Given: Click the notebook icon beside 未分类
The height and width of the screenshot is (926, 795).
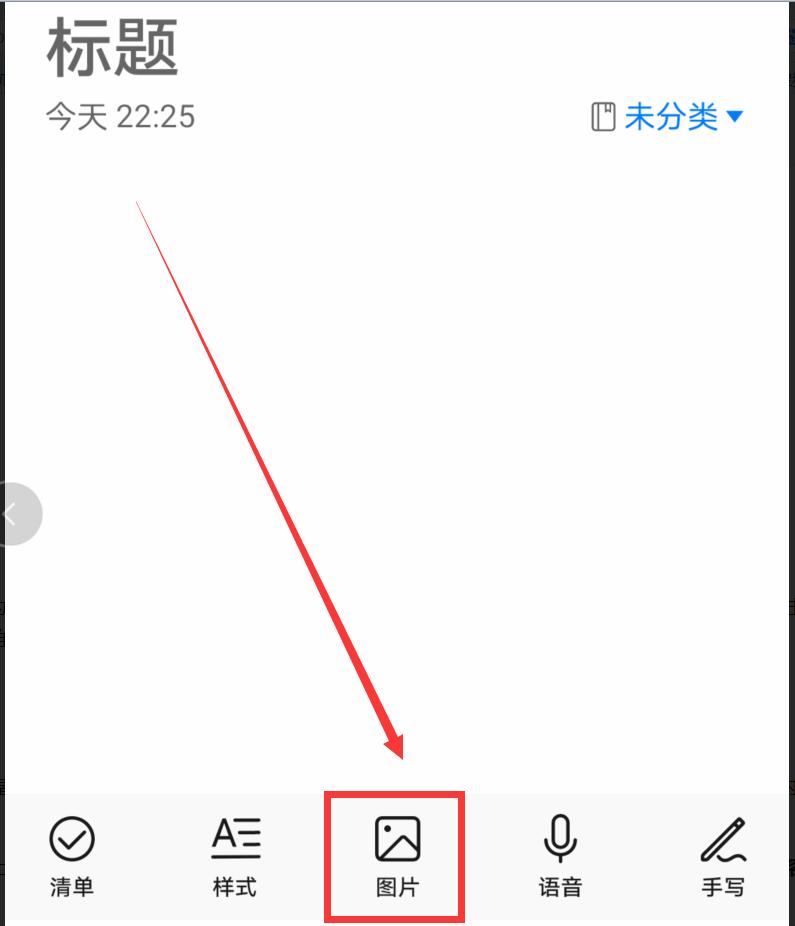Looking at the screenshot, I should coord(603,115).
